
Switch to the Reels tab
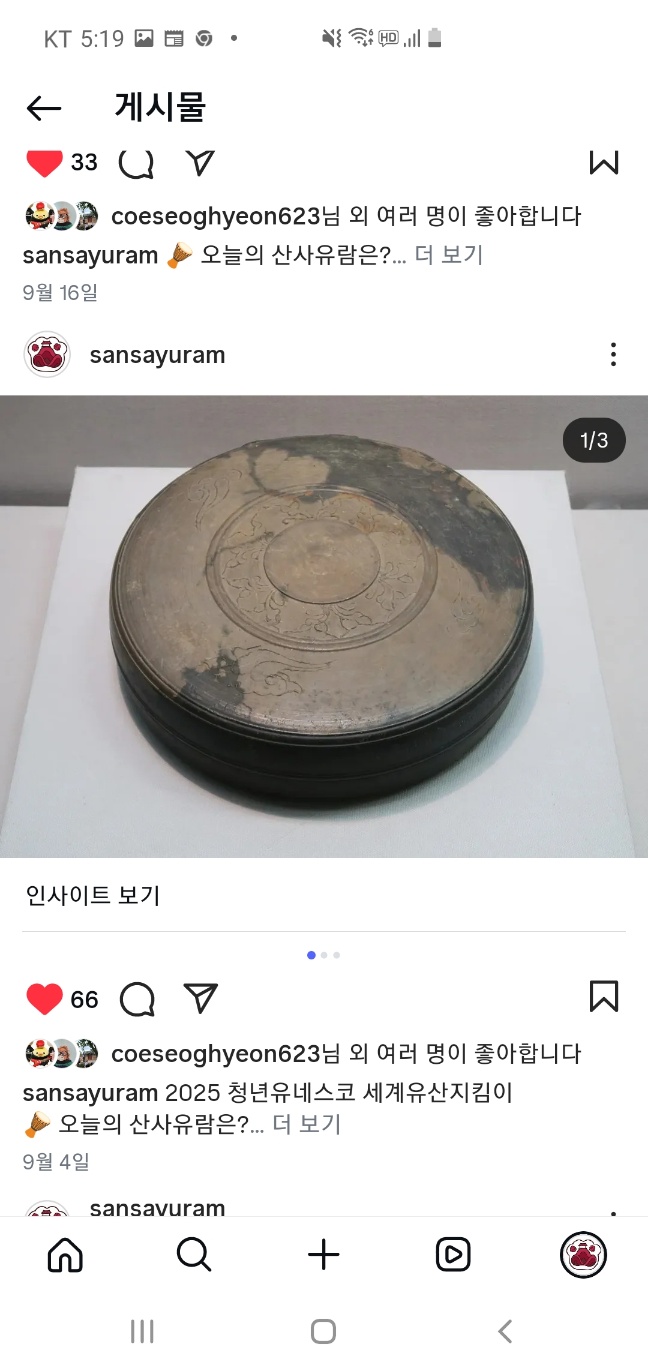pyautogui.click(x=453, y=1254)
